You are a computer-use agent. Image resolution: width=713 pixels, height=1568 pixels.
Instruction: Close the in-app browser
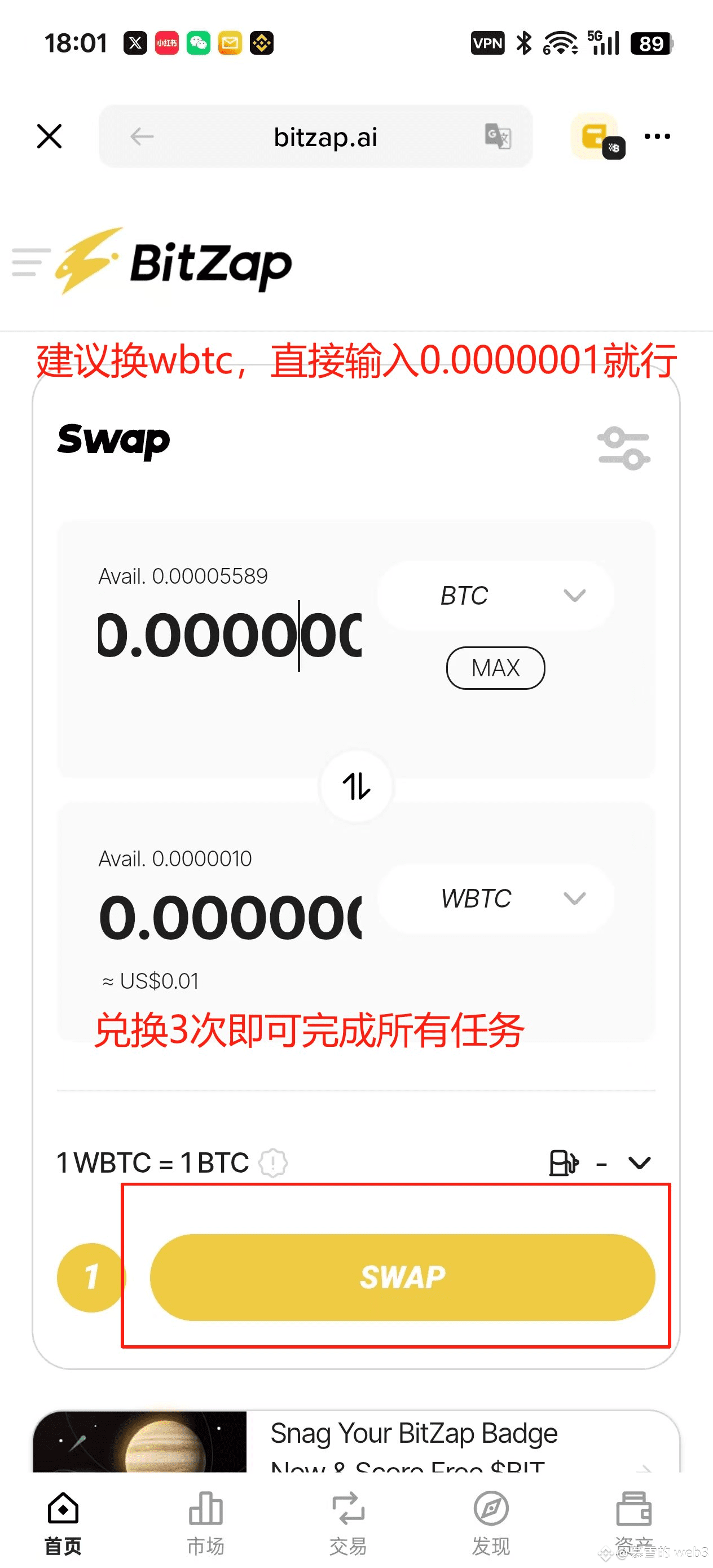tap(49, 136)
